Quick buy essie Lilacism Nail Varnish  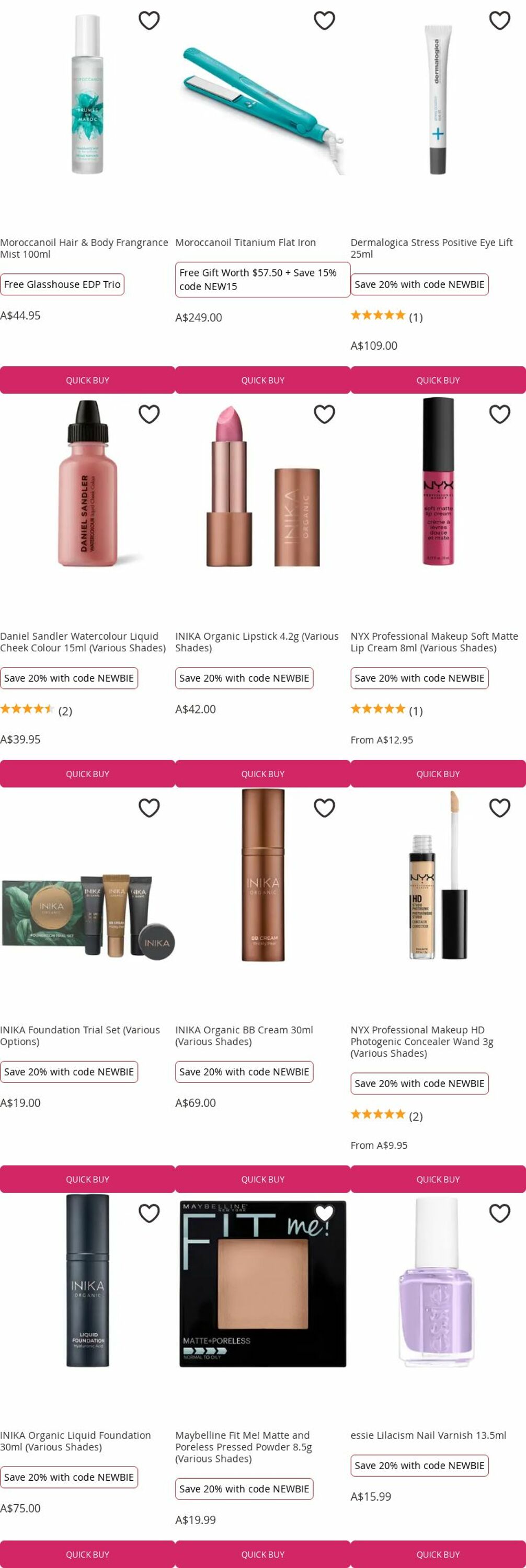click(438, 1554)
